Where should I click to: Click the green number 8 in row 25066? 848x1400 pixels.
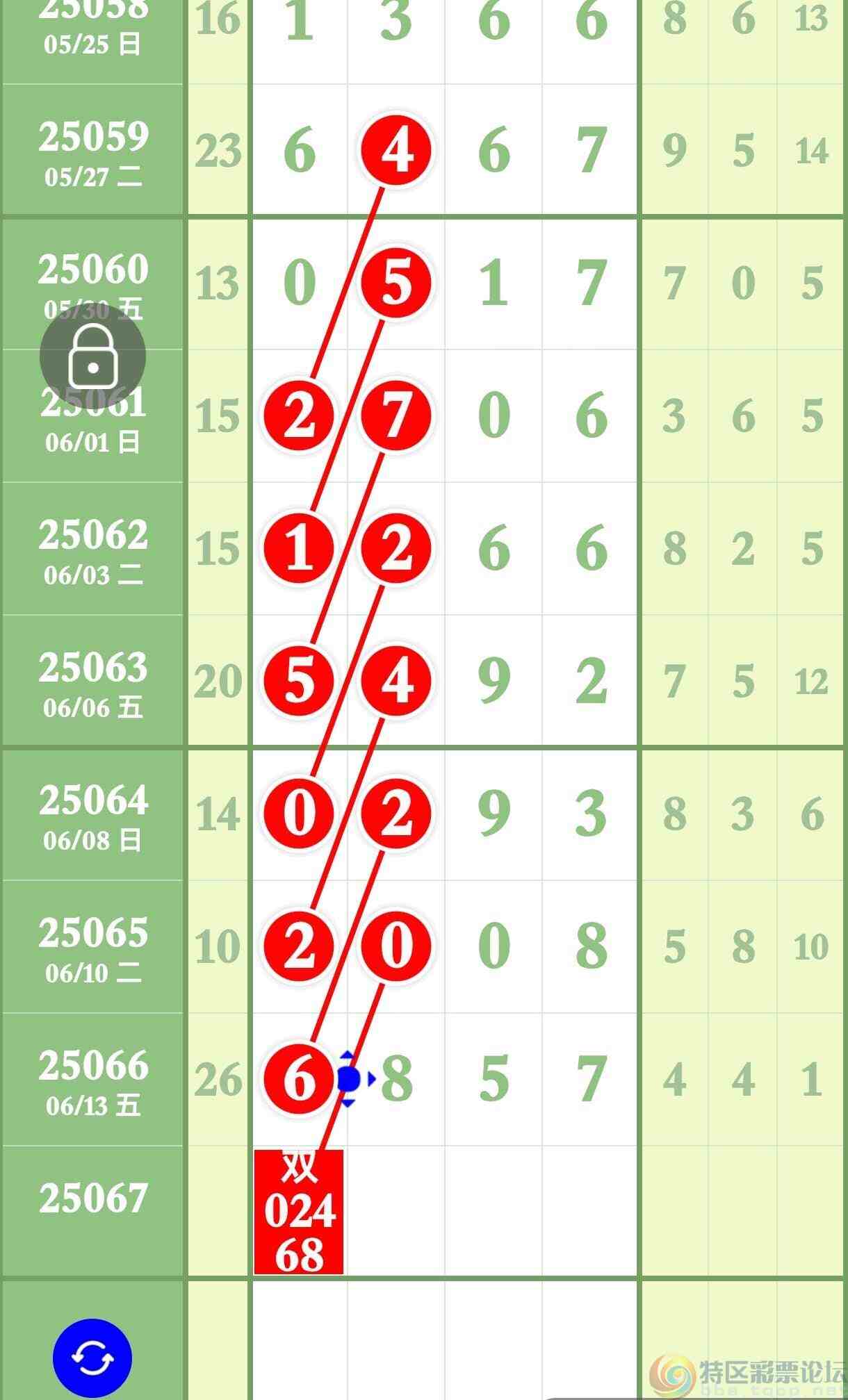click(x=393, y=1079)
